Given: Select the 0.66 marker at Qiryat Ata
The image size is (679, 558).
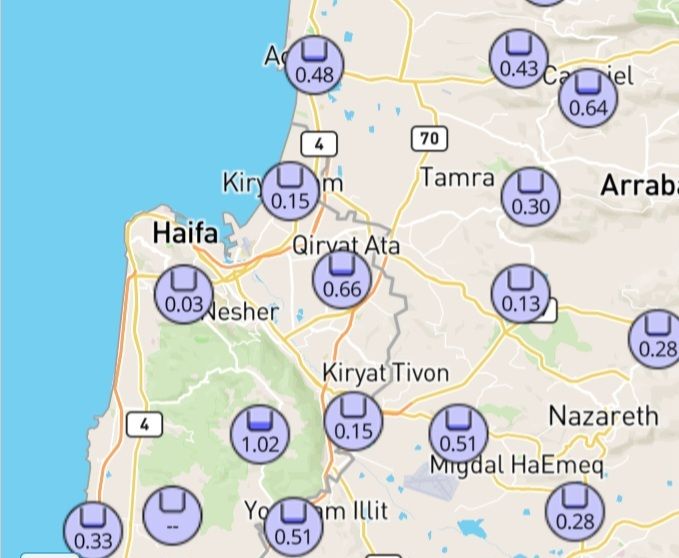Looking at the screenshot, I should coord(342,278).
